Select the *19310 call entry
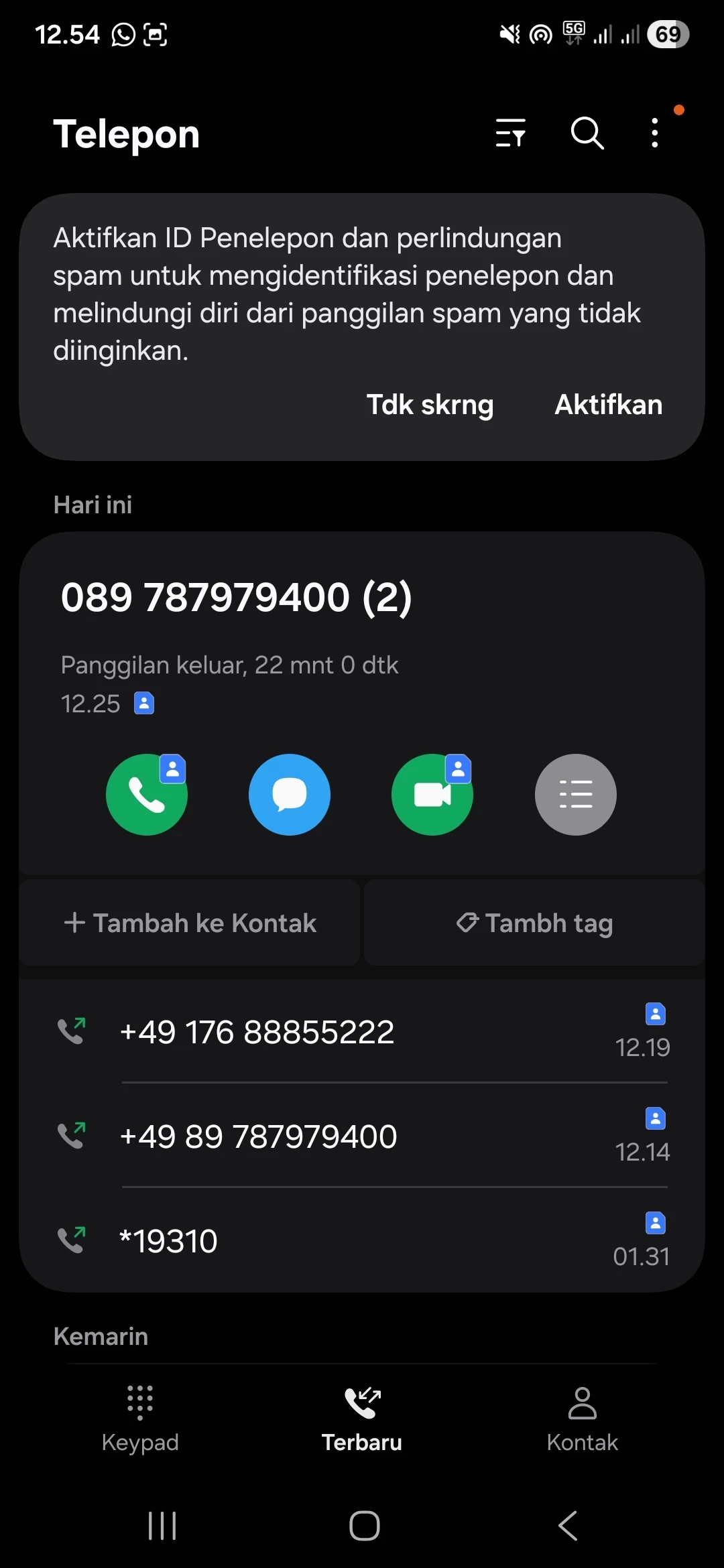The height and width of the screenshot is (1568, 724). tap(362, 1241)
